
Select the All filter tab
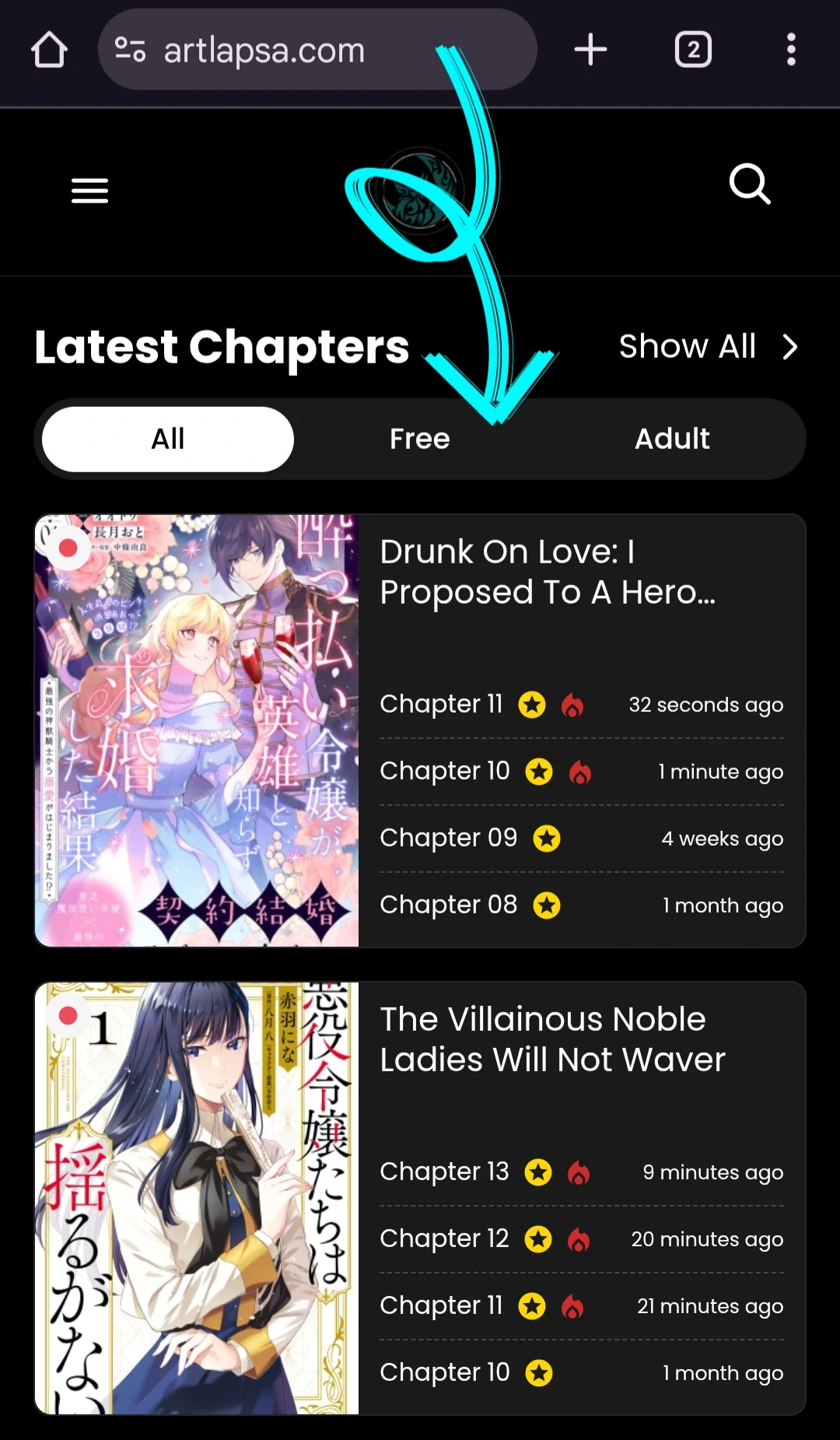[168, 439]
